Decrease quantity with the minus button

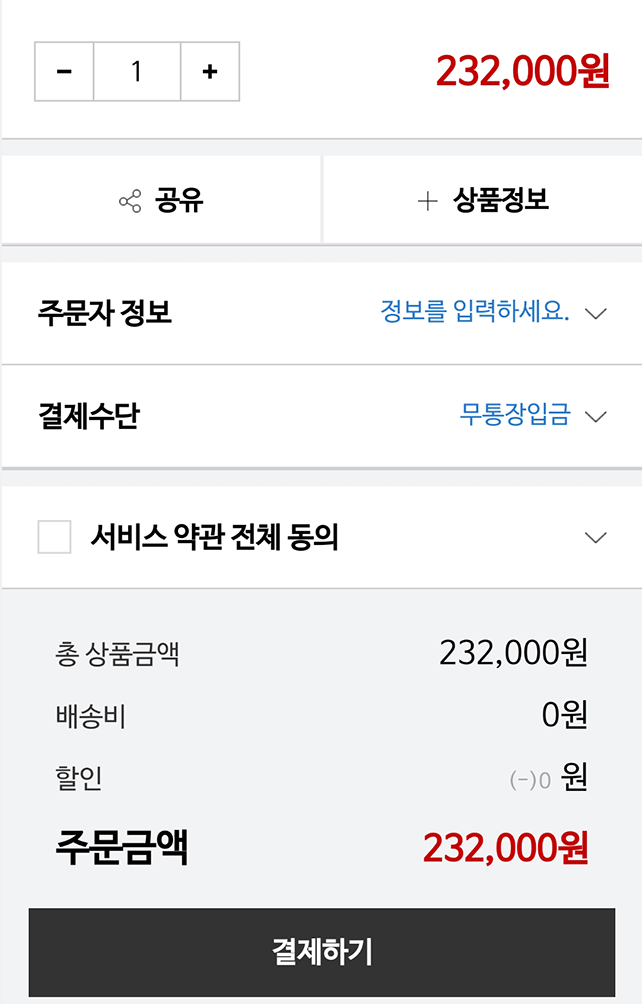click(64, 72)
